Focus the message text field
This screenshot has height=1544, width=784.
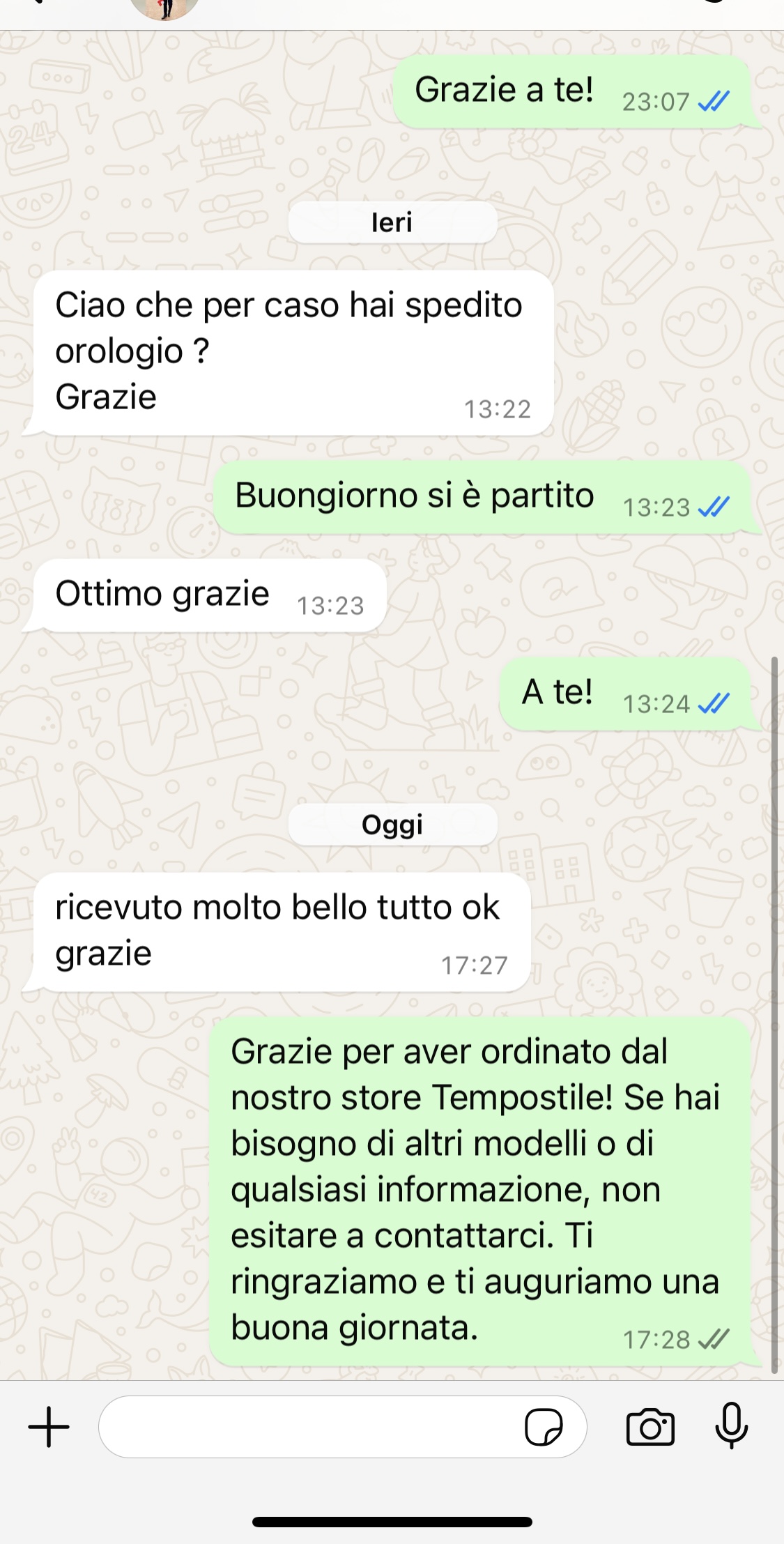307,1427
